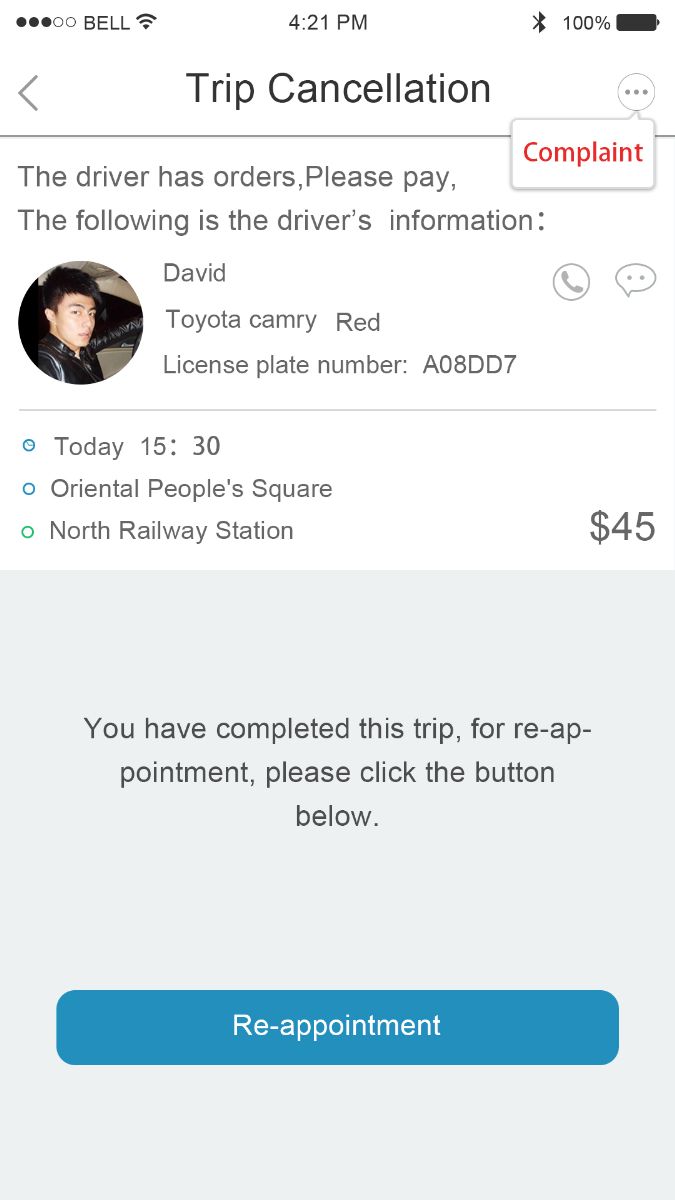Call driver David by phone icon
This screenshot has width=675, height=1200.
click(x=571, y=282)
